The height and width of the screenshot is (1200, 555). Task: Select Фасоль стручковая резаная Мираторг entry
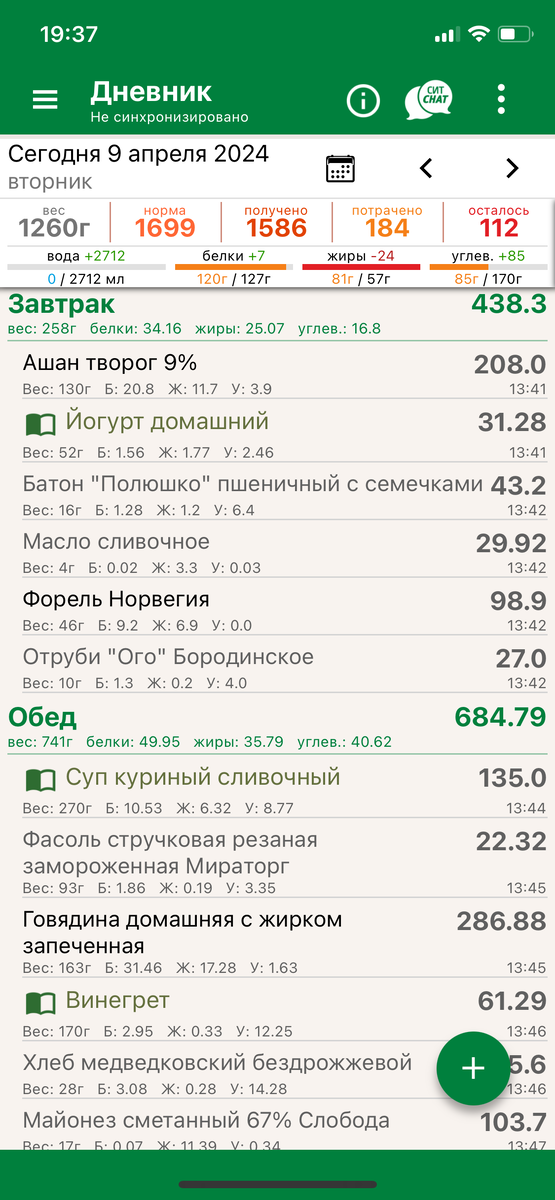point(277,859)
